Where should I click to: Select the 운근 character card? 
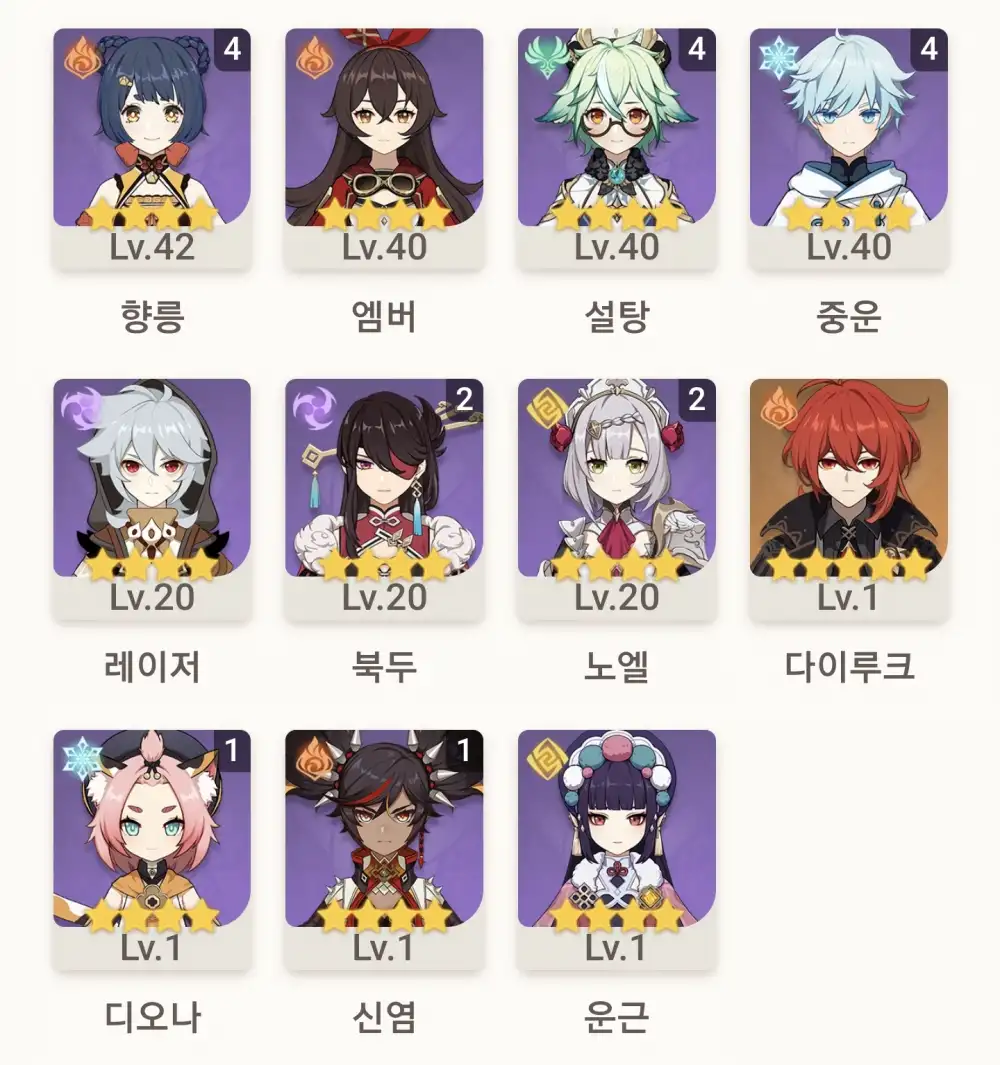click(x=616, y=848)
